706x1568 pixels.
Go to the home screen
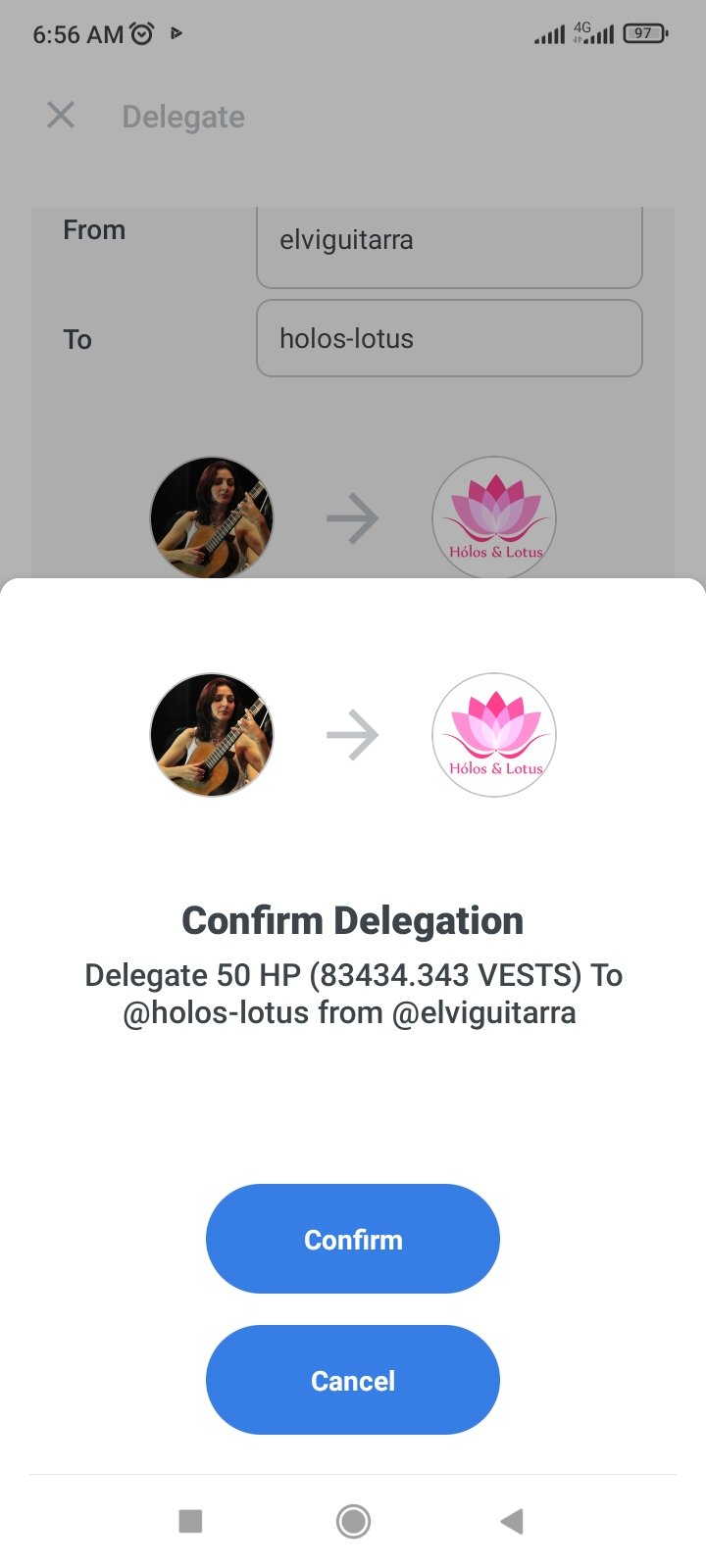tap(353, 1521)
